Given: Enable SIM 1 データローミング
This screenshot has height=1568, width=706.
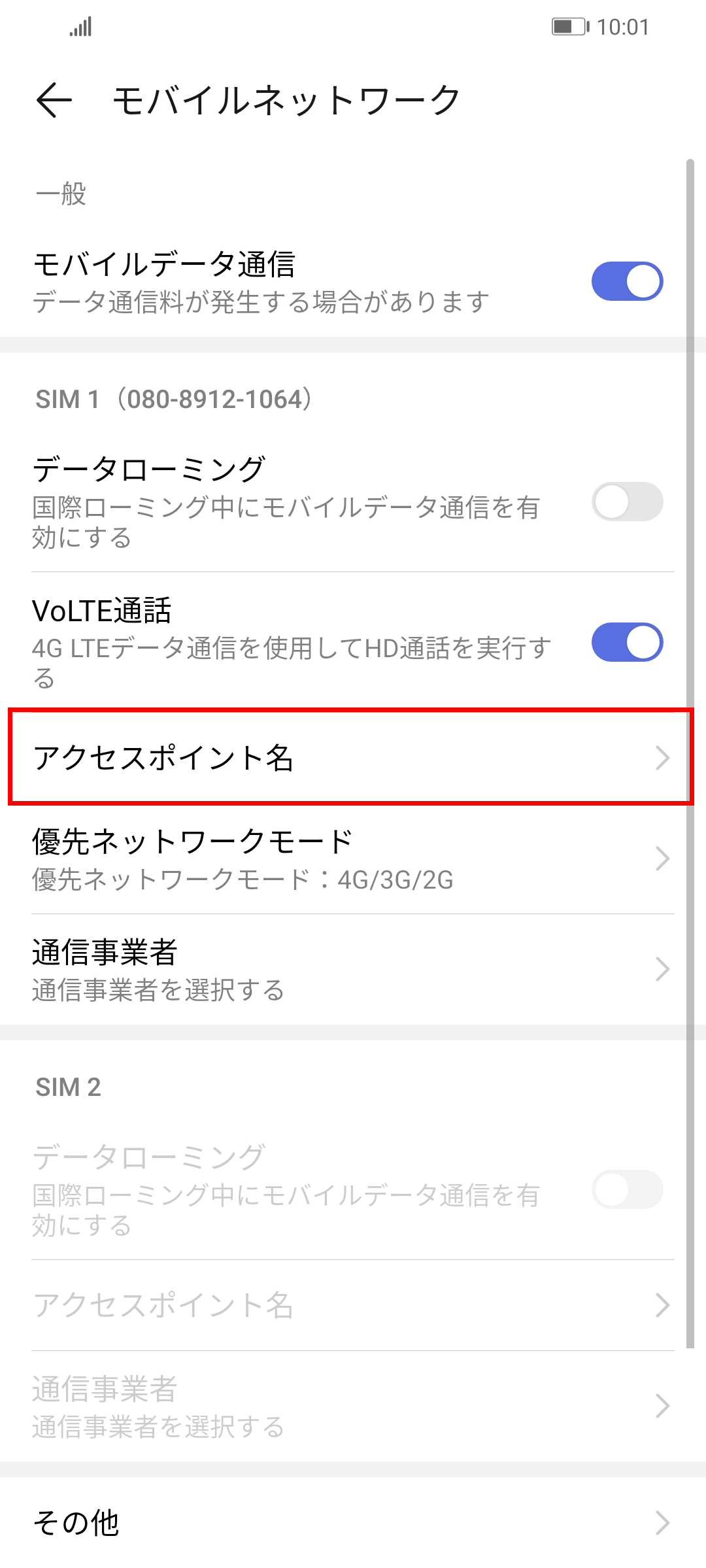Looking at the screenshot, I should coord(627,502).
